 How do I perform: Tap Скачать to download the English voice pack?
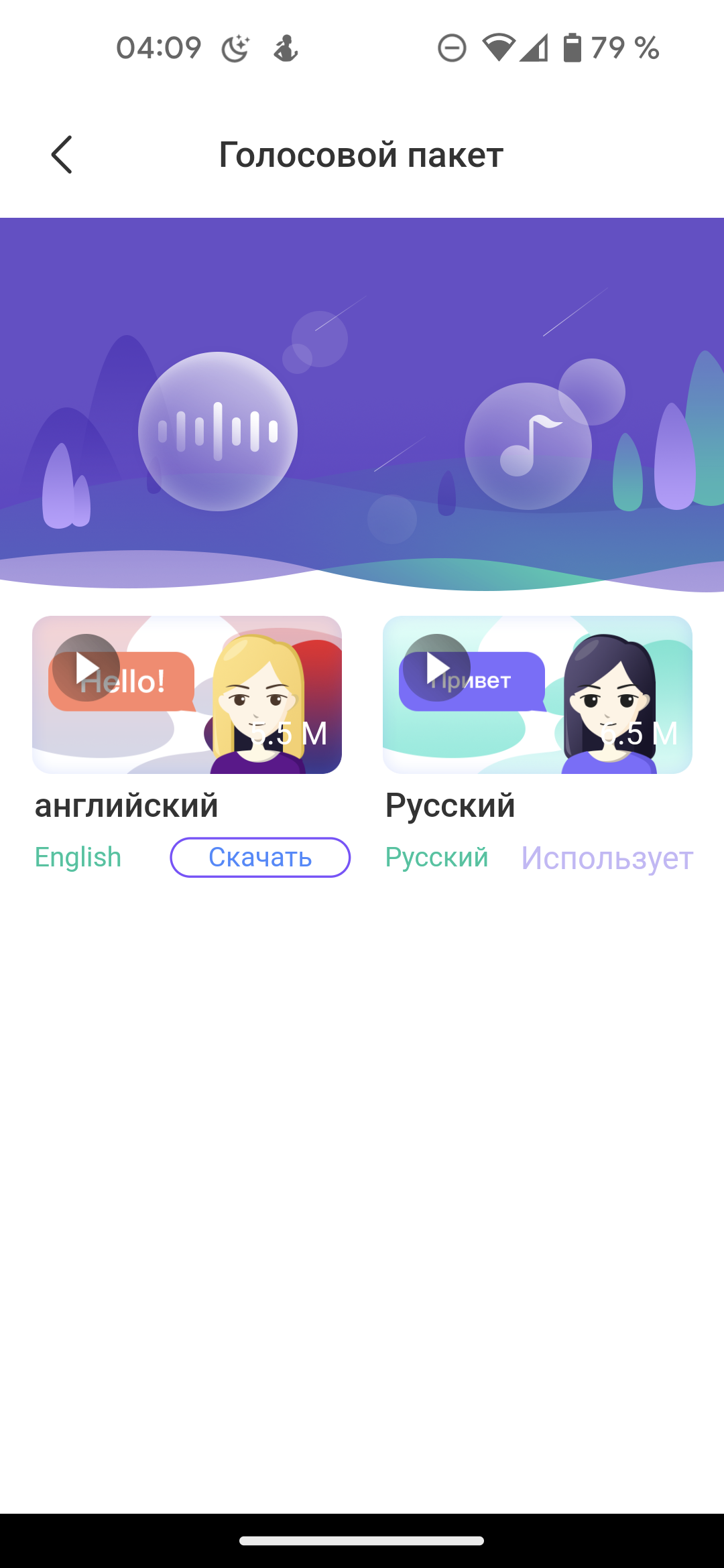(260, 857)
